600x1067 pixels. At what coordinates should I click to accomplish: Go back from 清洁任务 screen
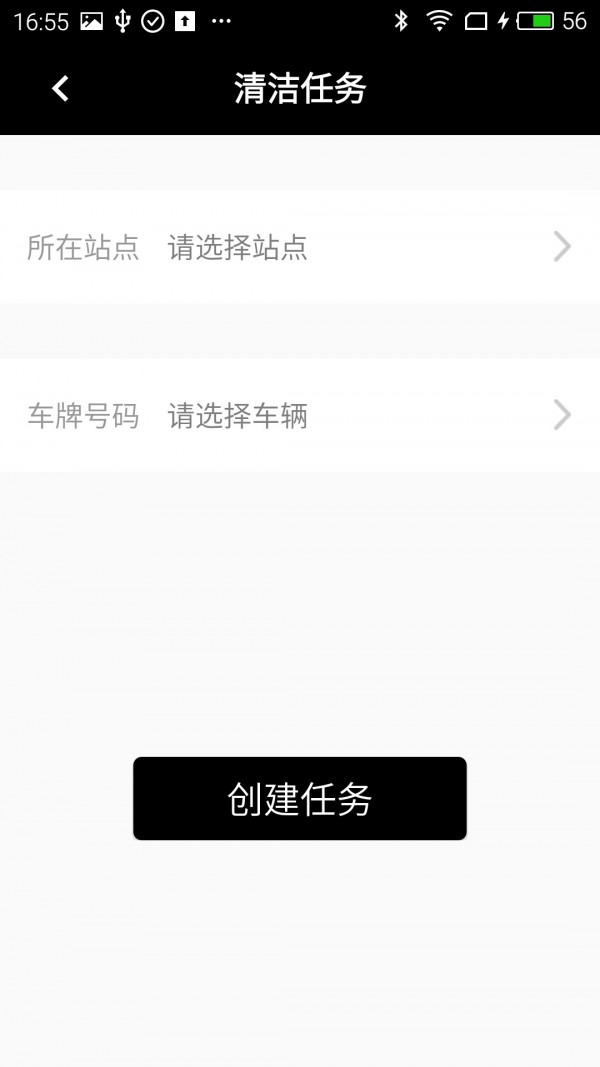[60, 89]
